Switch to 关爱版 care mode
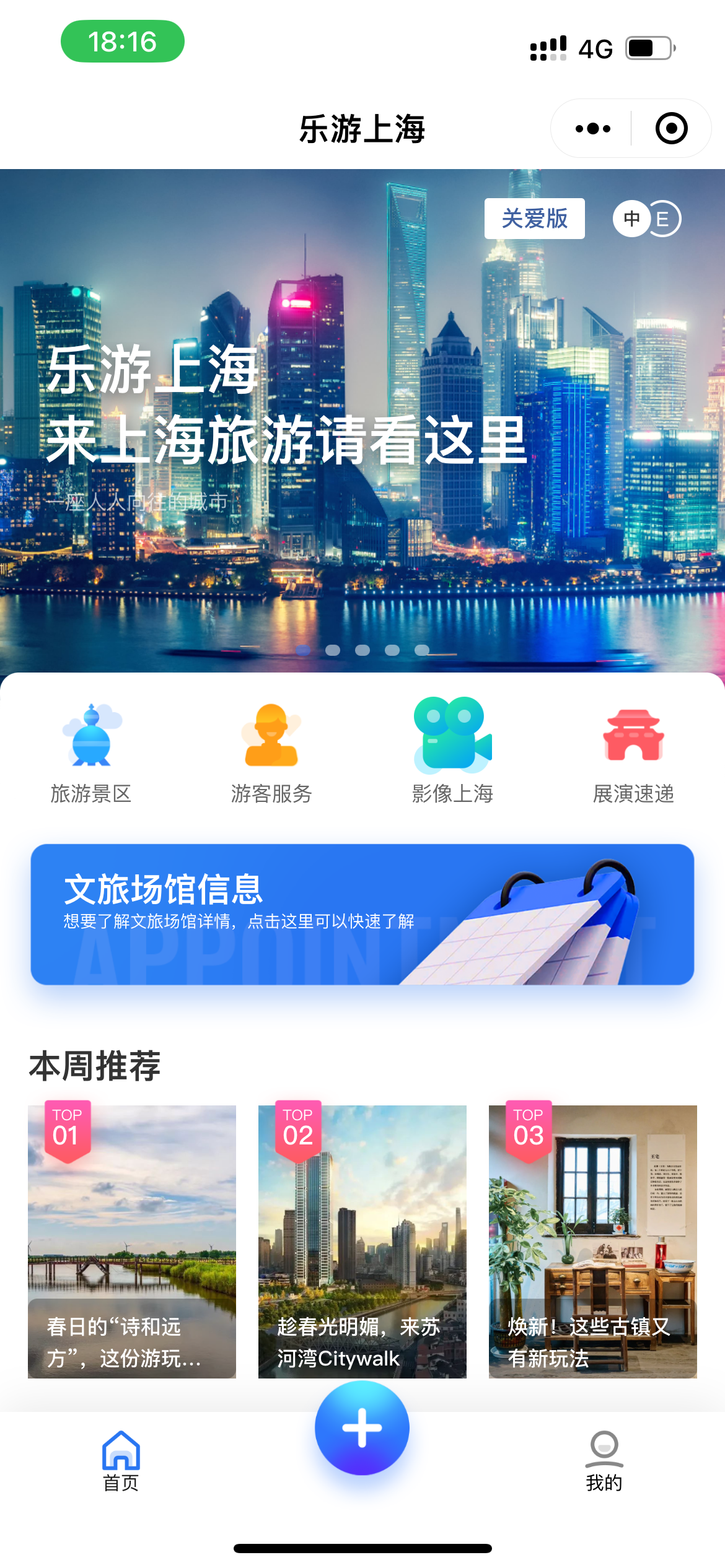725x1568 pixels. pyautogui.click(x=534, y=219)
